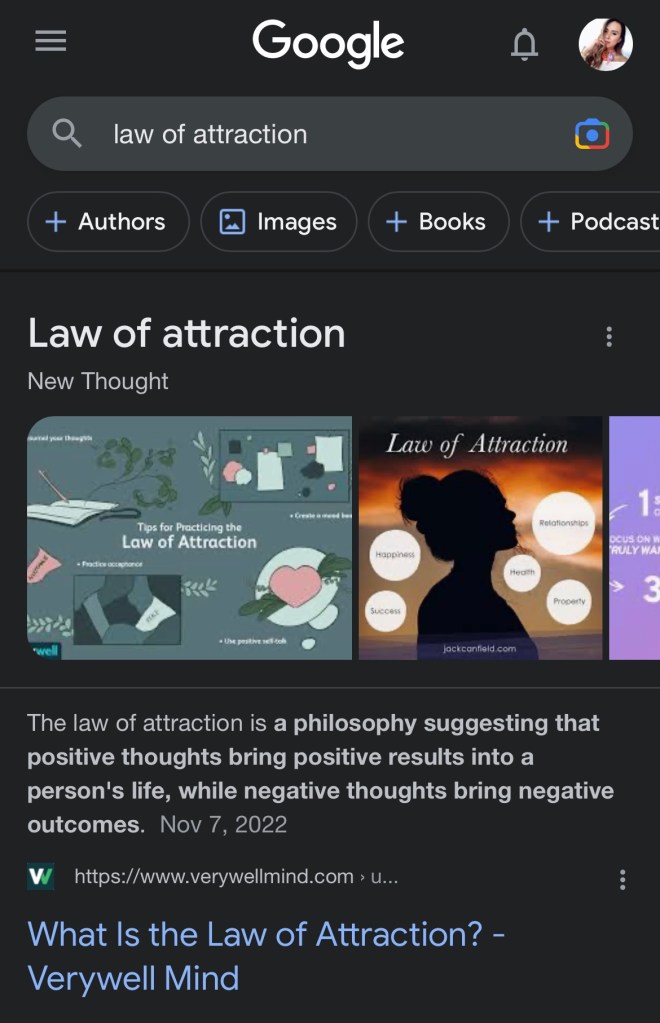The height and width of the screenshot is (1023, 660).
Task: View the Tips for Practicing image
Action: coord(189,538)
